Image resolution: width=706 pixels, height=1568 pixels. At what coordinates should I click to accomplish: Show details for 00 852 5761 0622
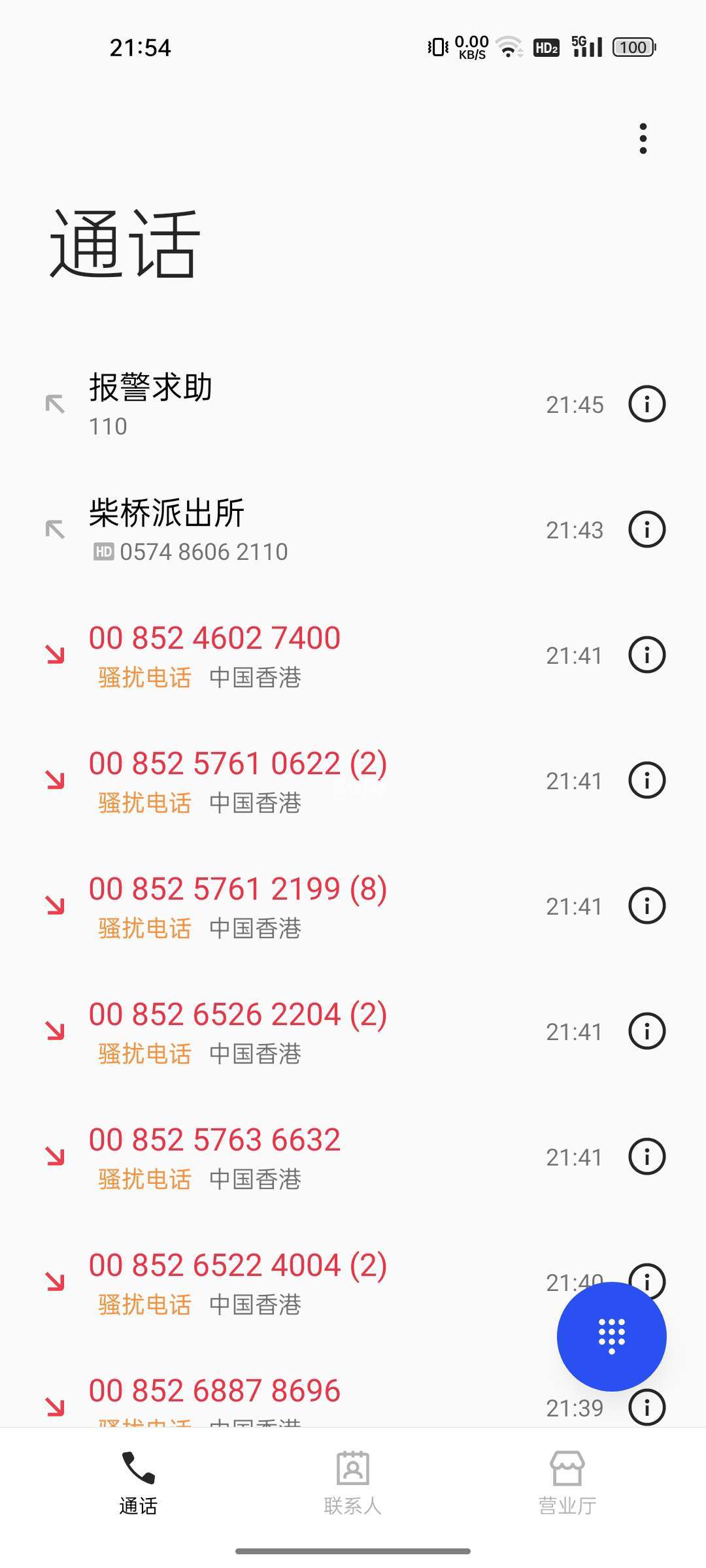[x=647, y=781]
